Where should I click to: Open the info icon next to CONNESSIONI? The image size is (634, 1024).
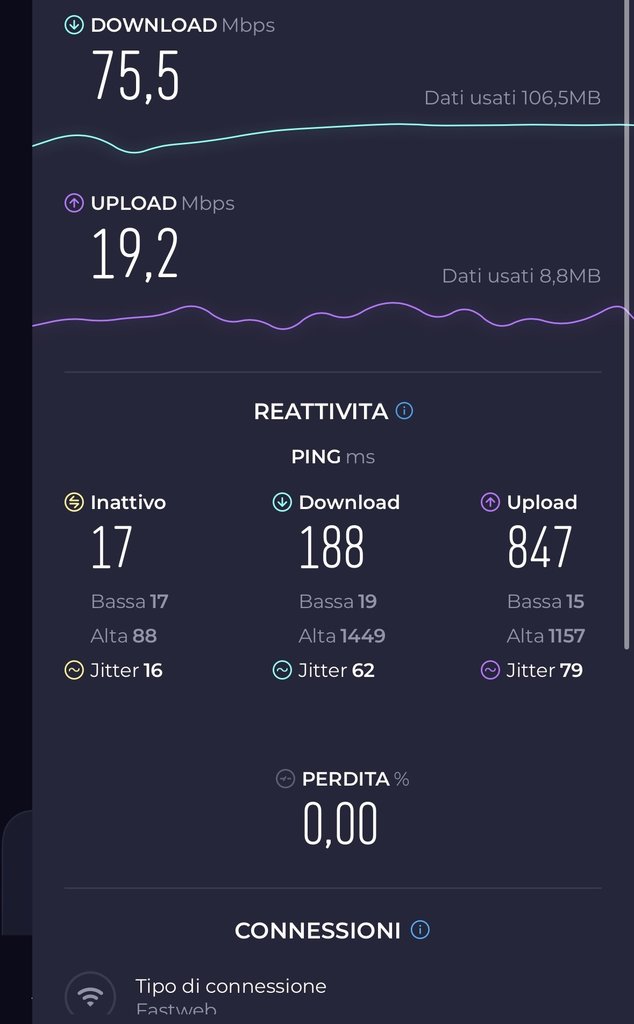[420, 929]
